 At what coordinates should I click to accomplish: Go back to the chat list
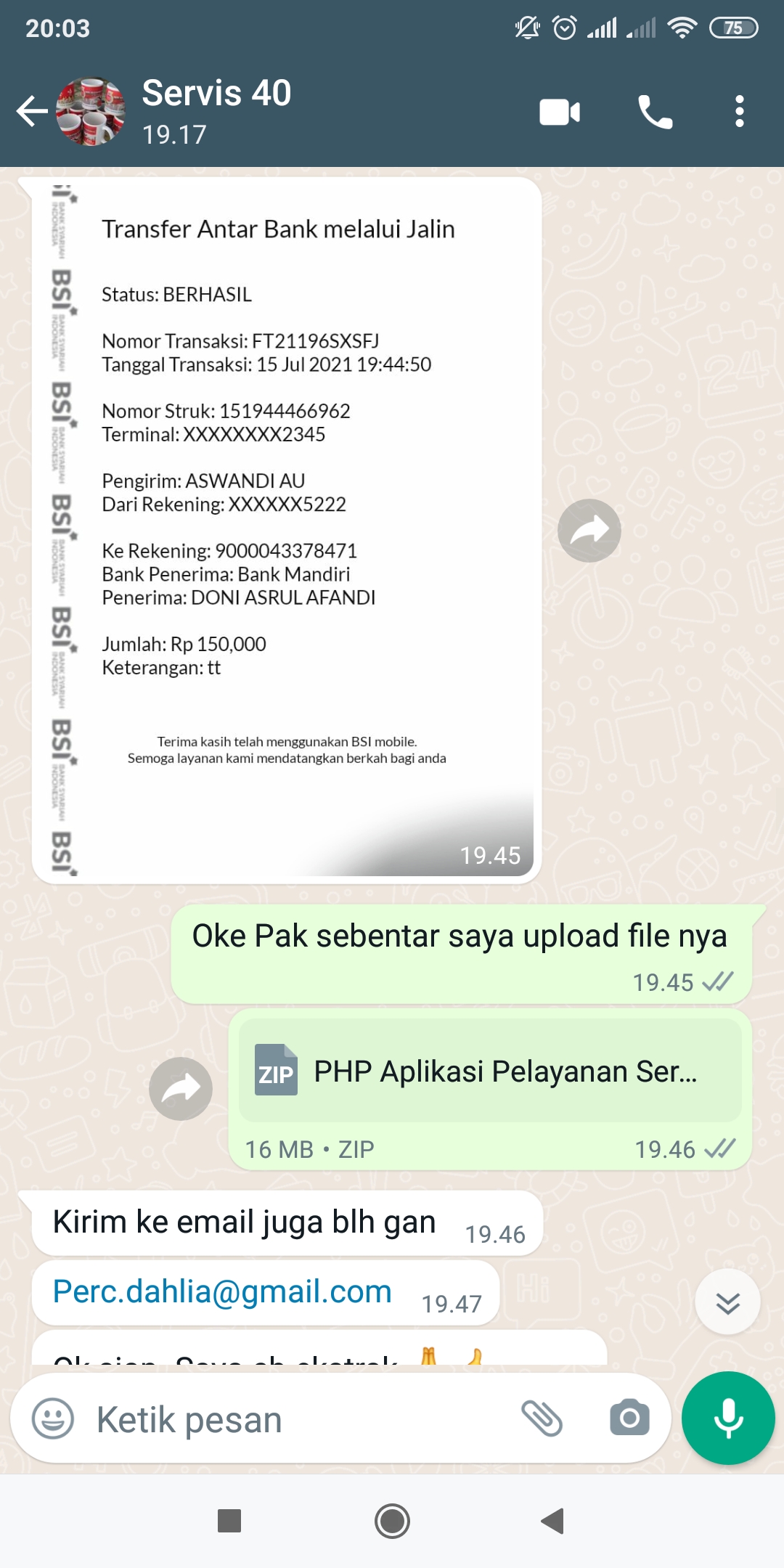pyautogui.click(x=32, y=112)
